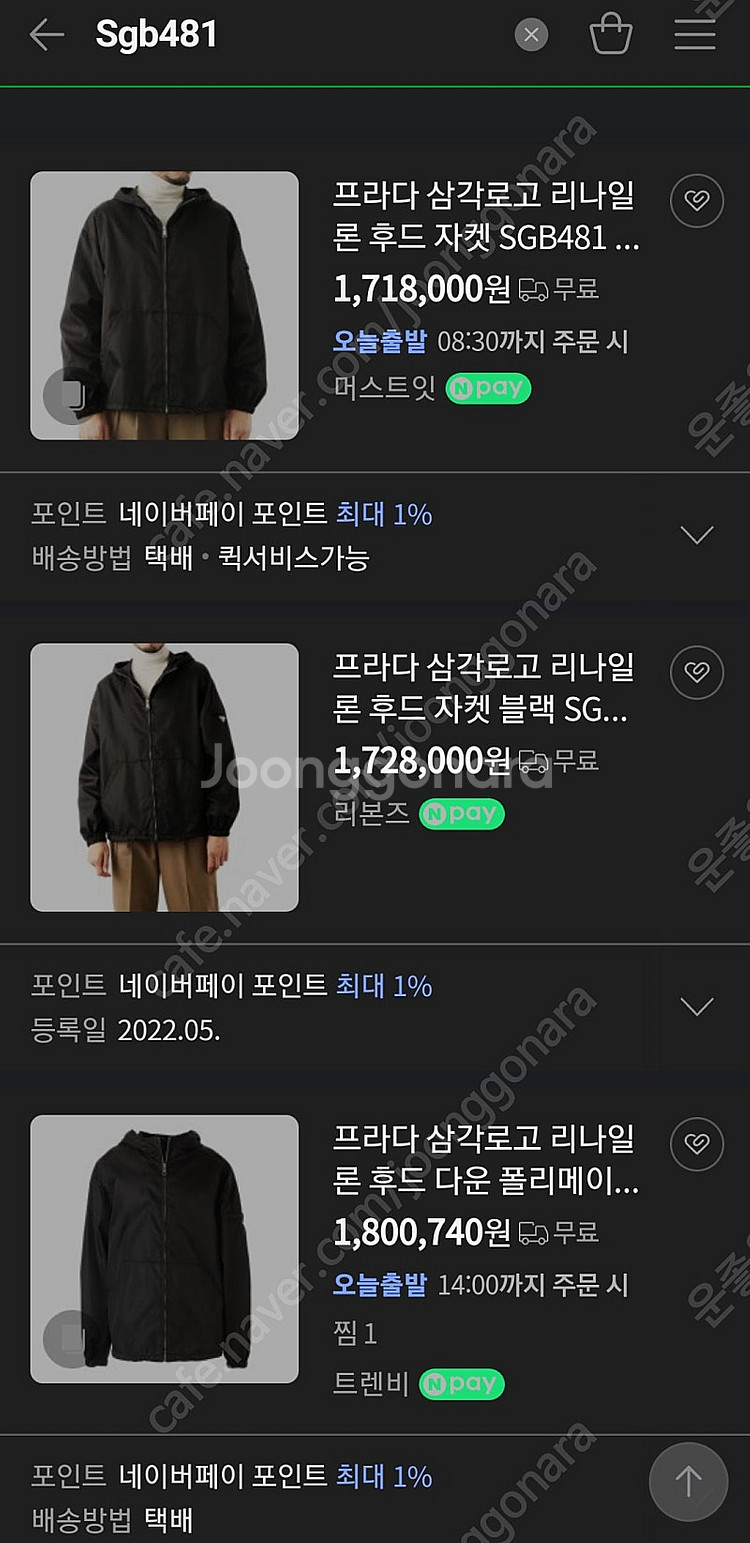Viewport: 750px width, 1543px height.
Task: Open the shopping basket
Action: [611, 35]
